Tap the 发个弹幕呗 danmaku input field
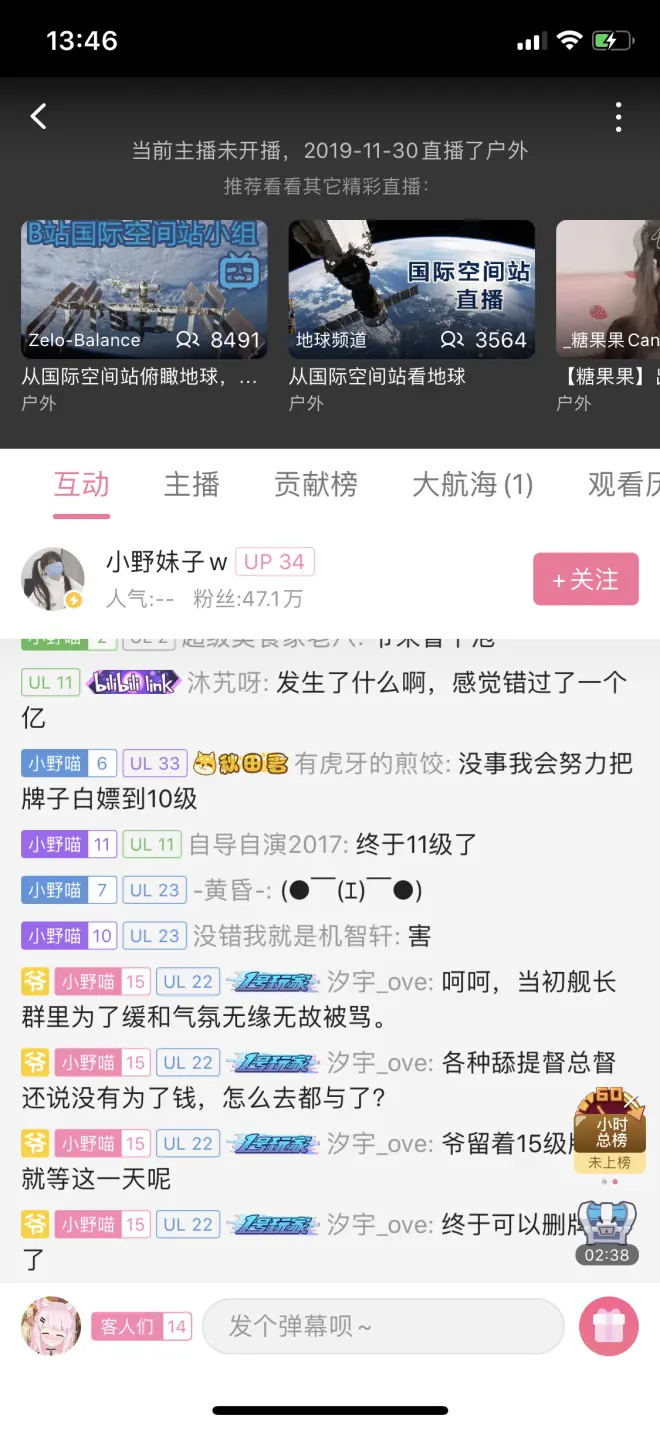Image resolution: width=660 pixels, height=1429 pixels. tap(383, 1326)
